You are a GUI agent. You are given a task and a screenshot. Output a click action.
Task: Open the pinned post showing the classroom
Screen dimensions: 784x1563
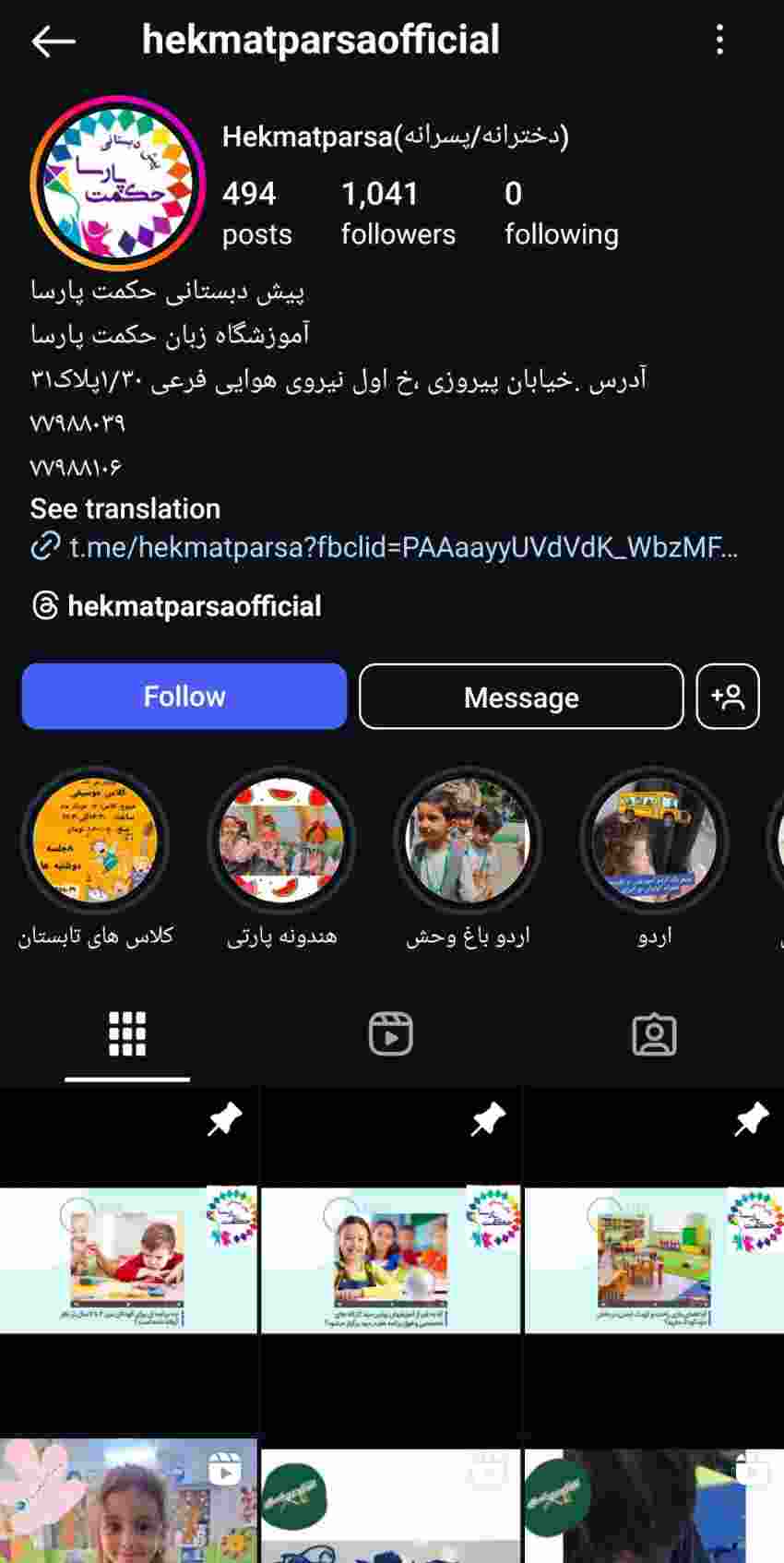[654, 1260]
